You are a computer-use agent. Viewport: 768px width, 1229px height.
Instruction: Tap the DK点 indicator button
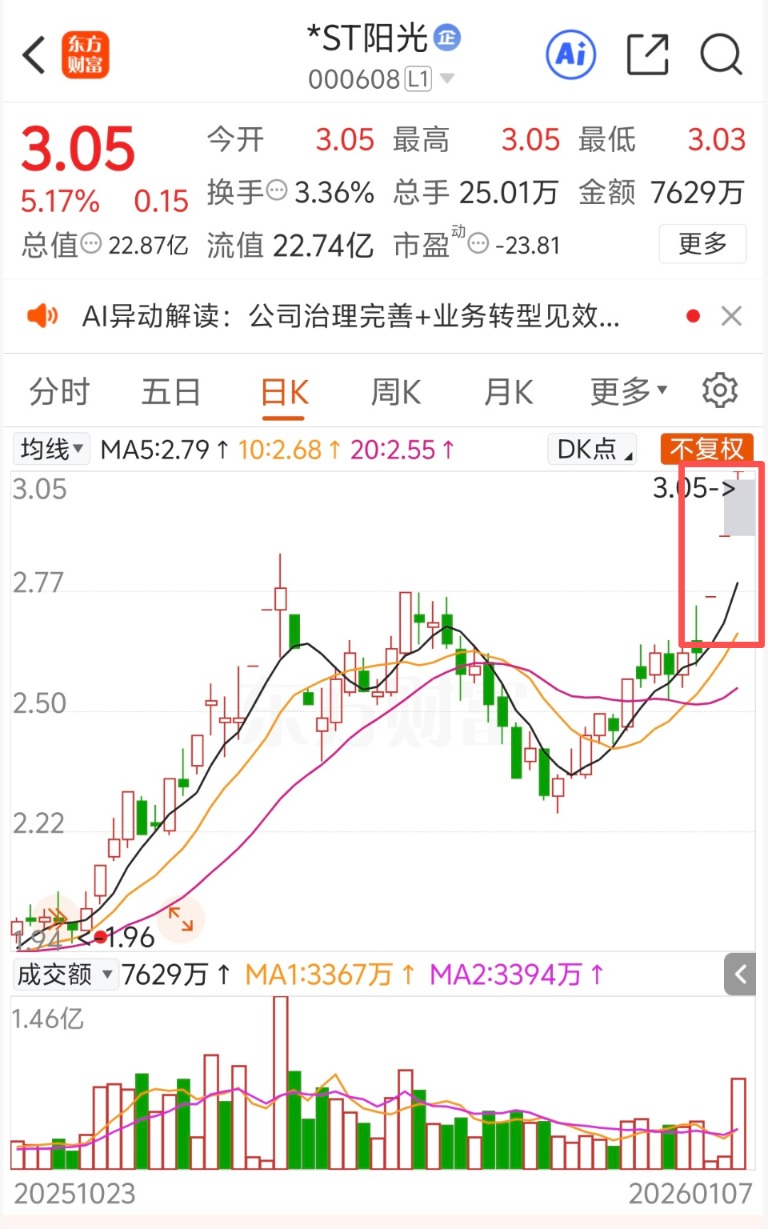596,450
